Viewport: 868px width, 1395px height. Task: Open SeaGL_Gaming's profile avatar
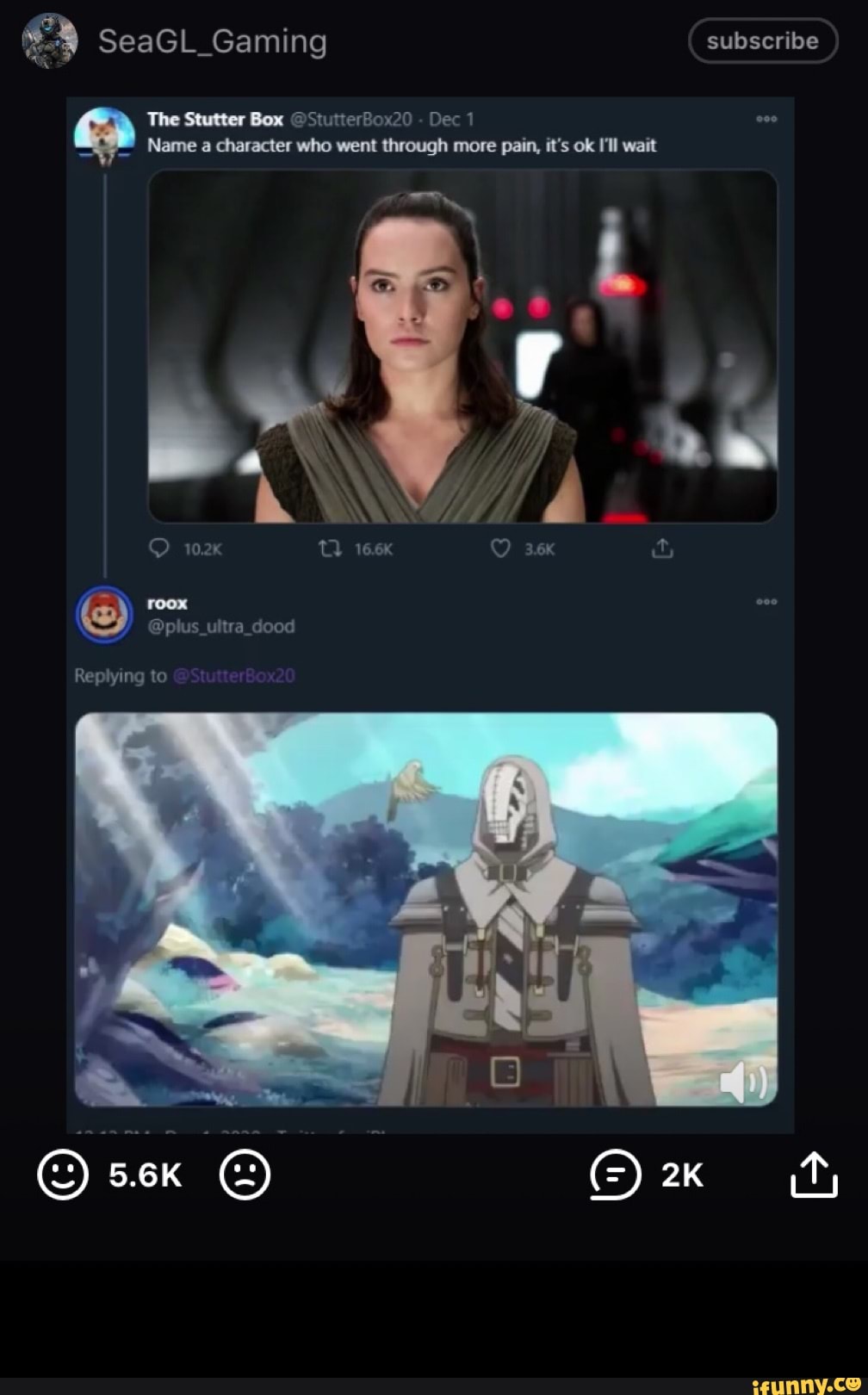[49, 40]
